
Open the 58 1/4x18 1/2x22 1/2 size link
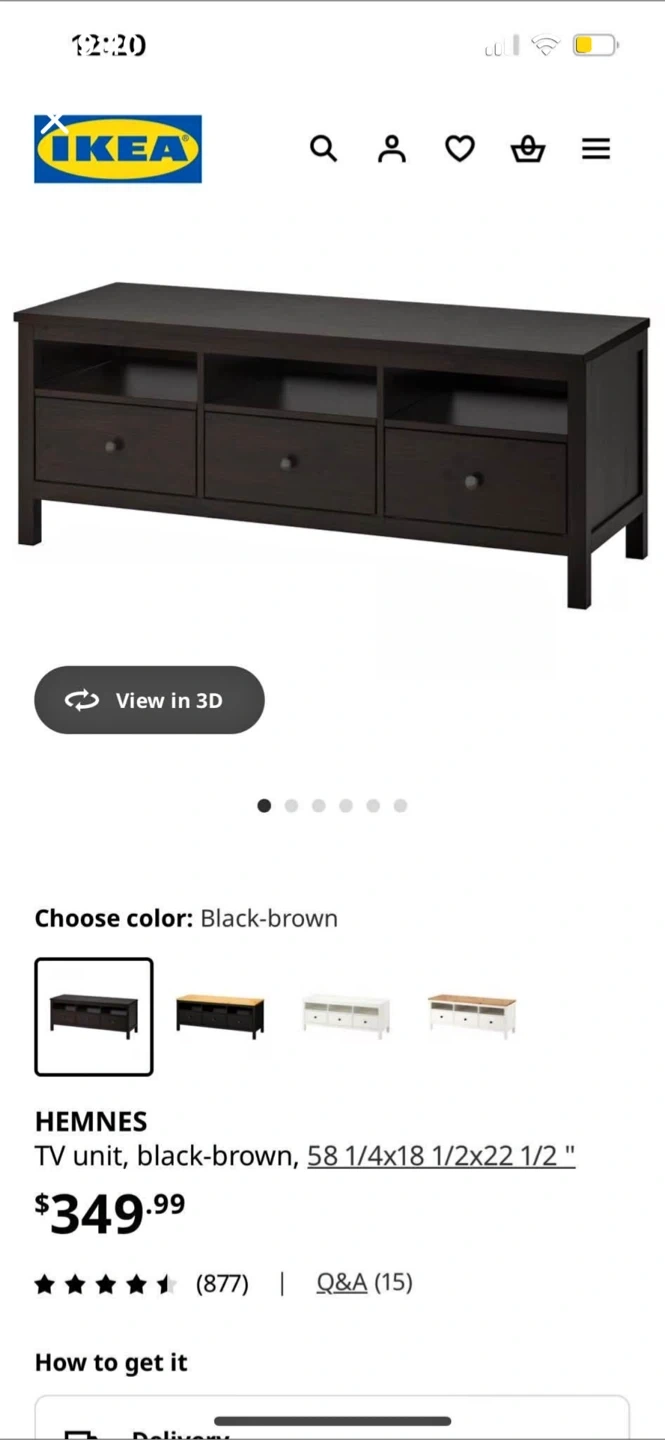click(441, 1156)
